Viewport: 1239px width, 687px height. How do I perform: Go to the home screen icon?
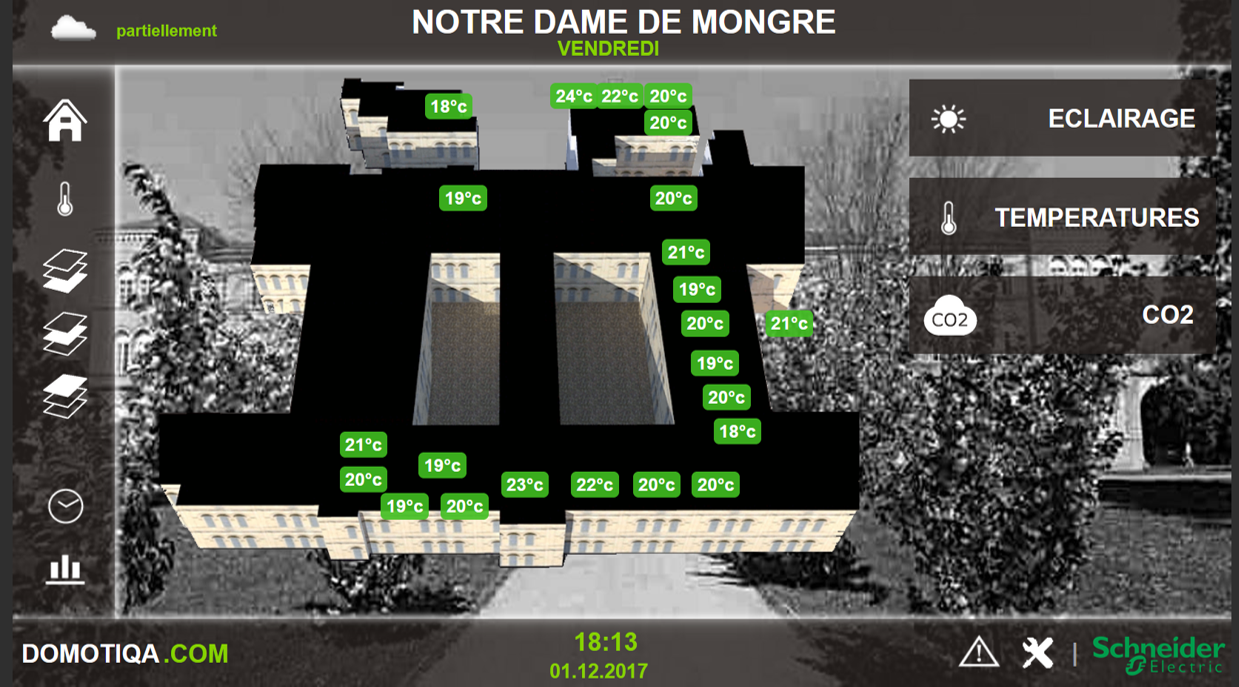65,121
